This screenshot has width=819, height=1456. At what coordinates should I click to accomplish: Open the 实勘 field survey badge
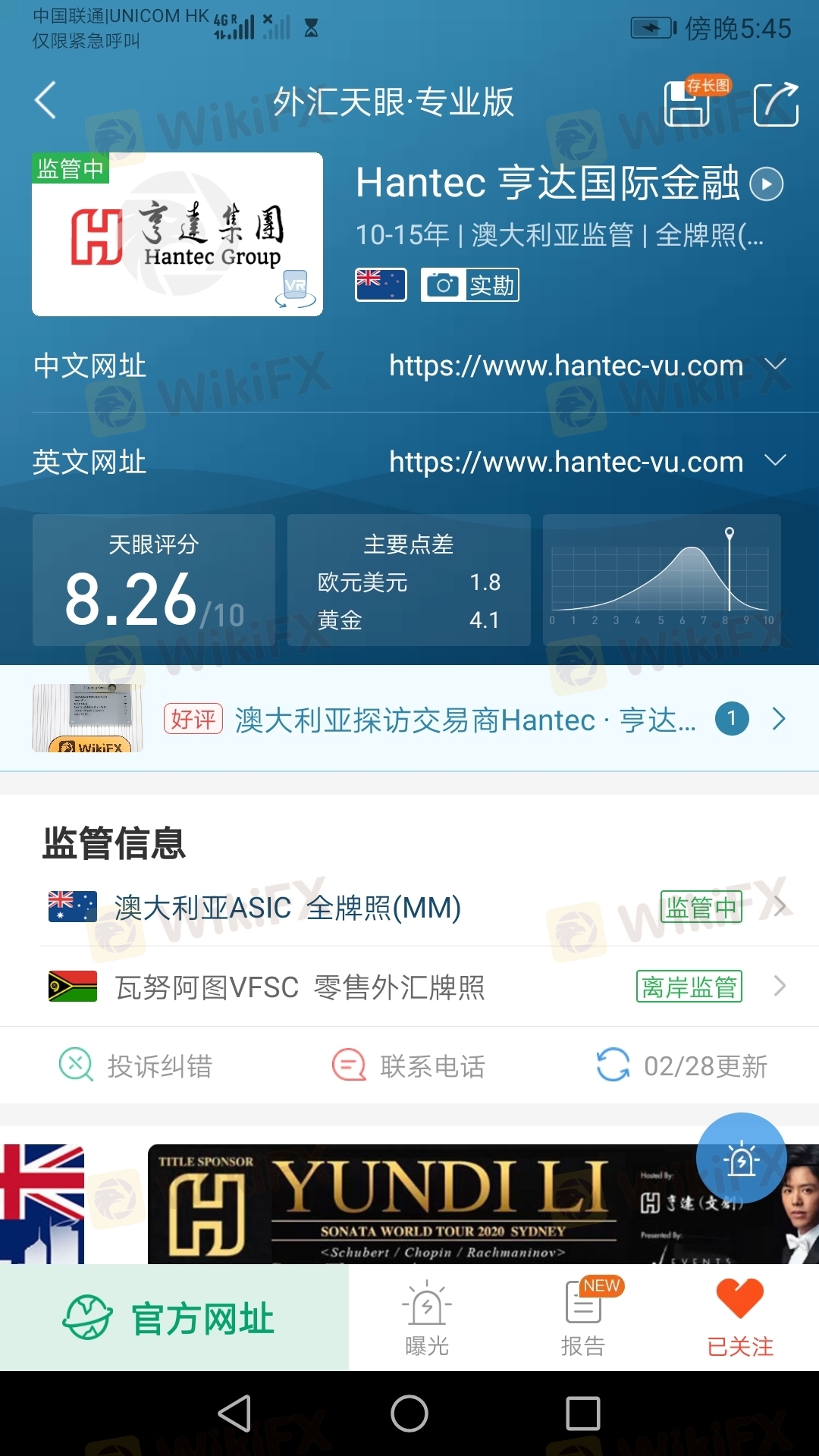[x=470, y=285]
